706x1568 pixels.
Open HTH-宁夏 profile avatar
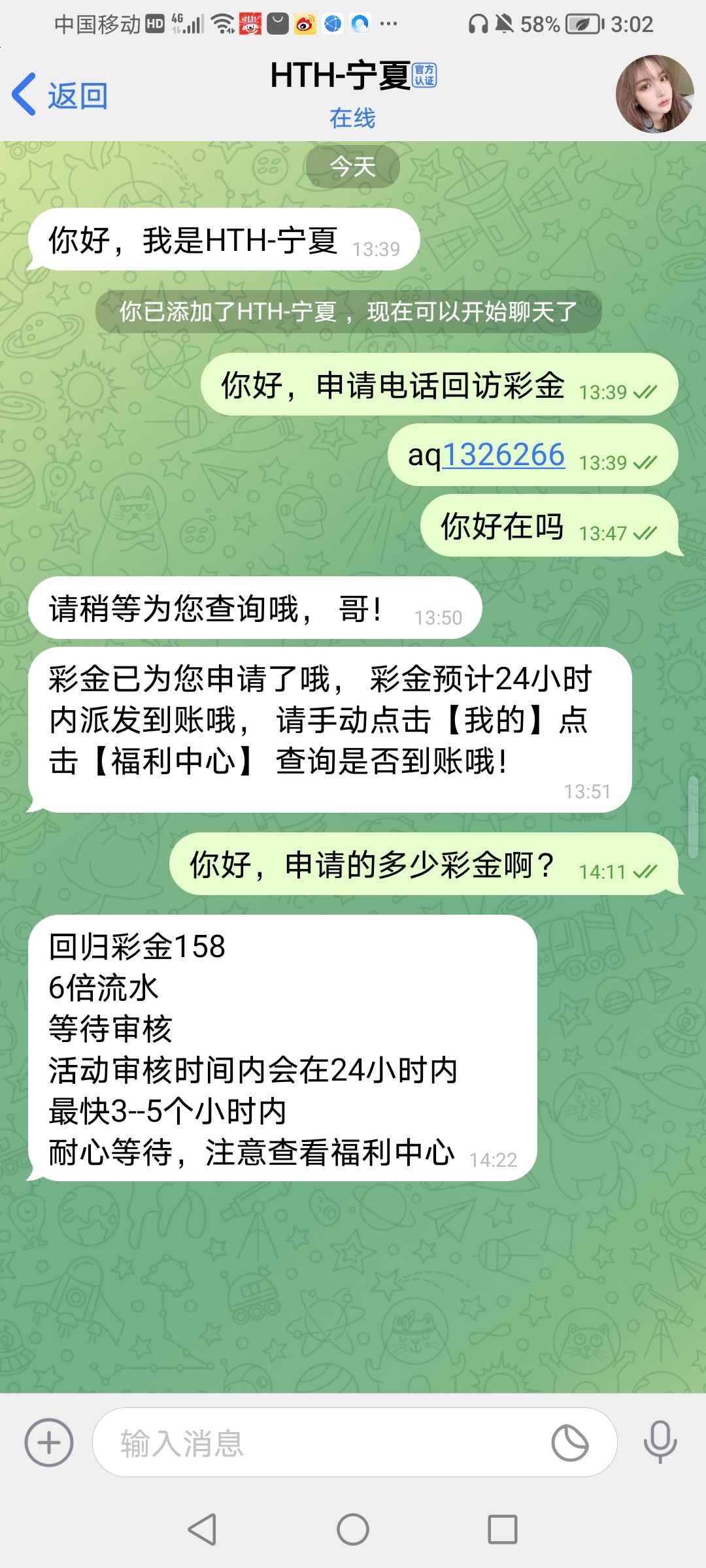point(654,94)
